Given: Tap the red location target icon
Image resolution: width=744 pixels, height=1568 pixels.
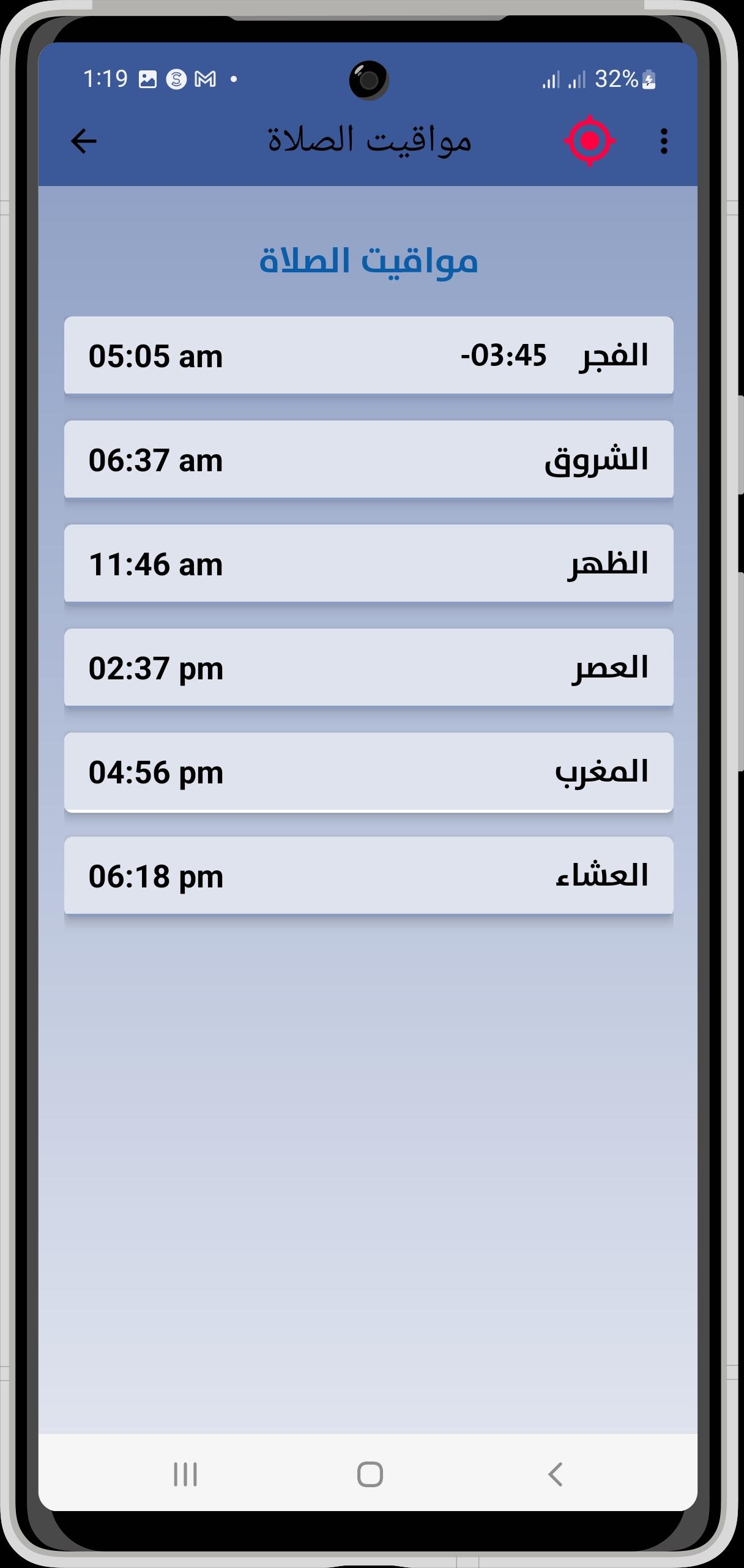Looking at the screenshot, I should [589, 141].
